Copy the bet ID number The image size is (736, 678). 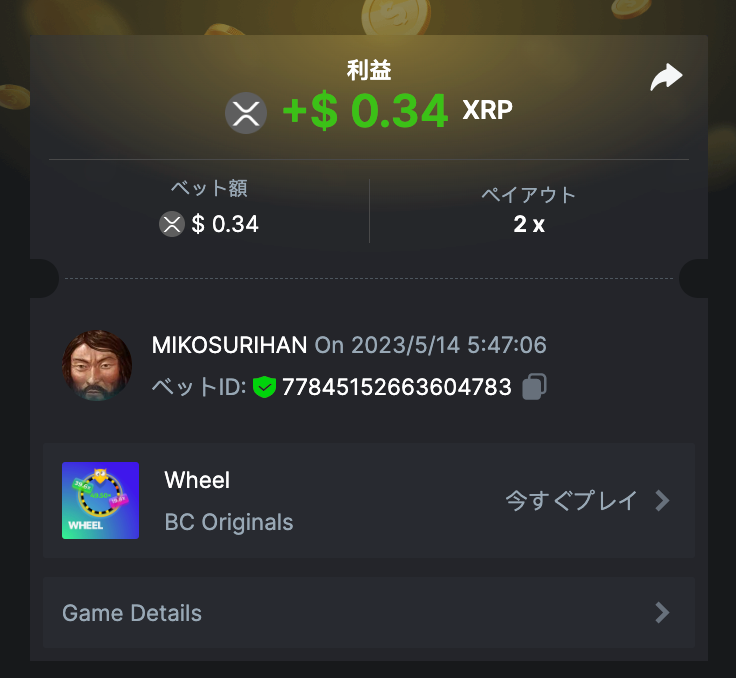tap(535, 387)
